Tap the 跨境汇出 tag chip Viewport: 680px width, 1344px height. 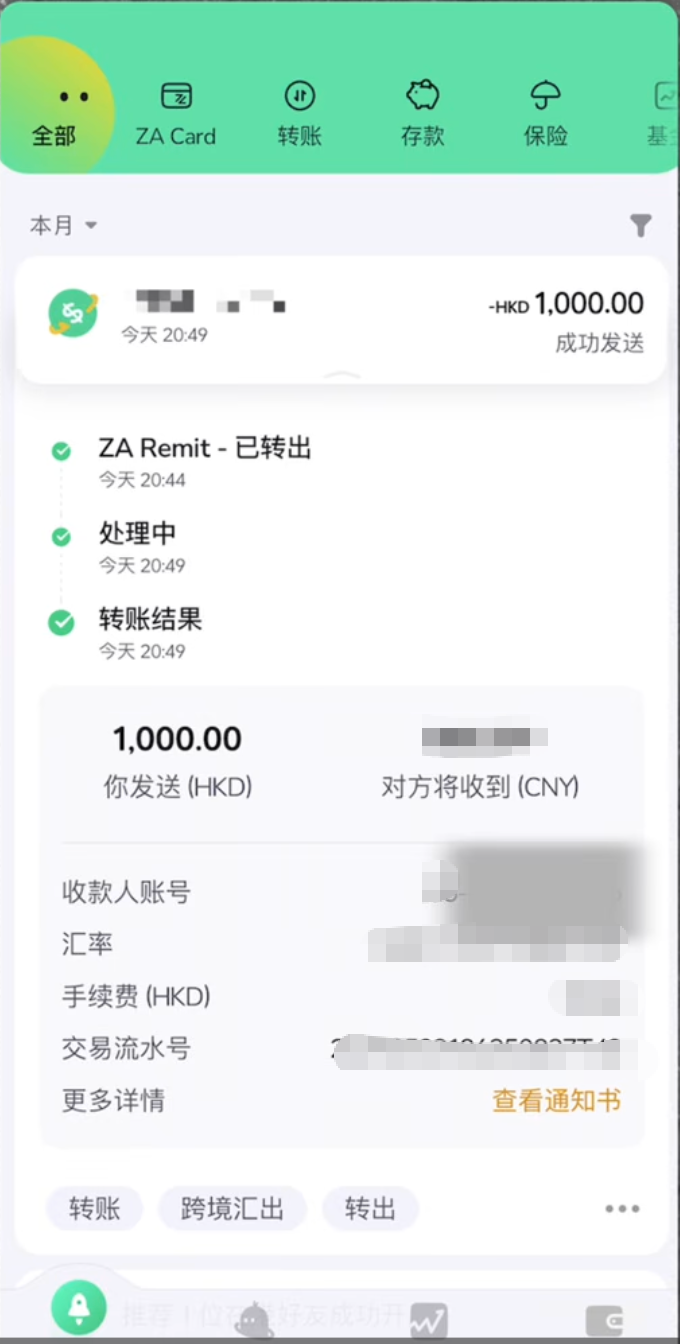tap(232, 1208)
